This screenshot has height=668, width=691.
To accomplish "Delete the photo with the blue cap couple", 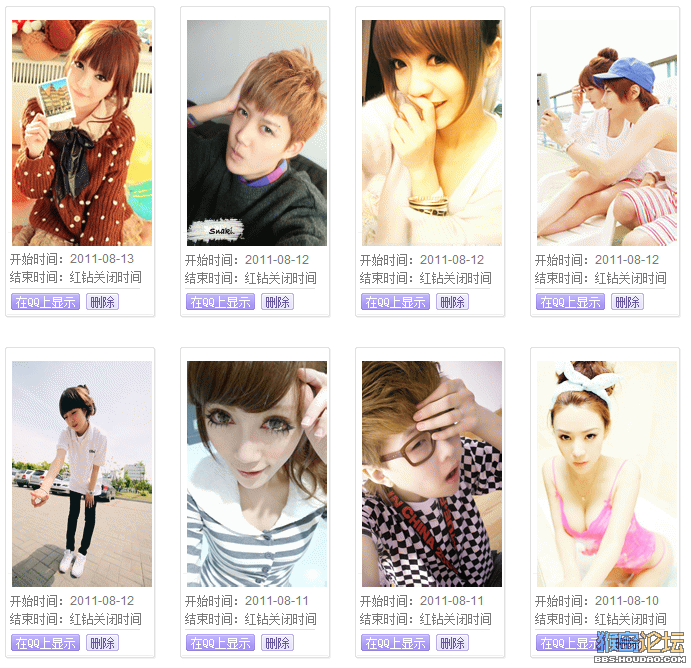I will [x=627, y=302].
